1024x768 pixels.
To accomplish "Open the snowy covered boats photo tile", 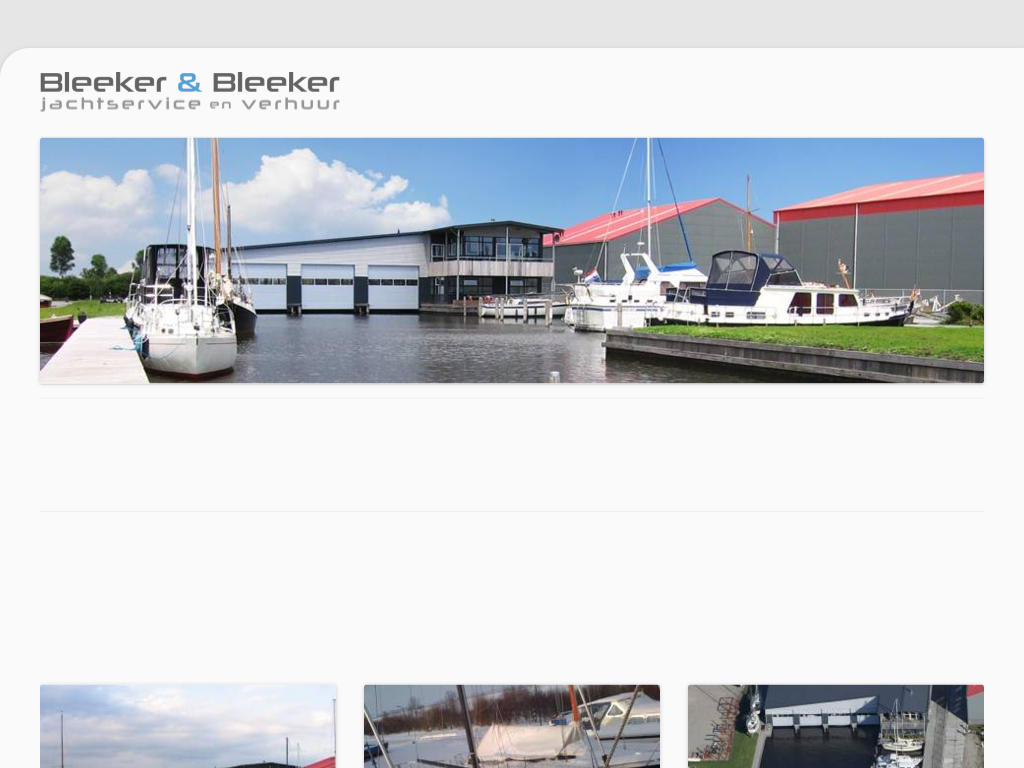I will (x=511, y=726).
